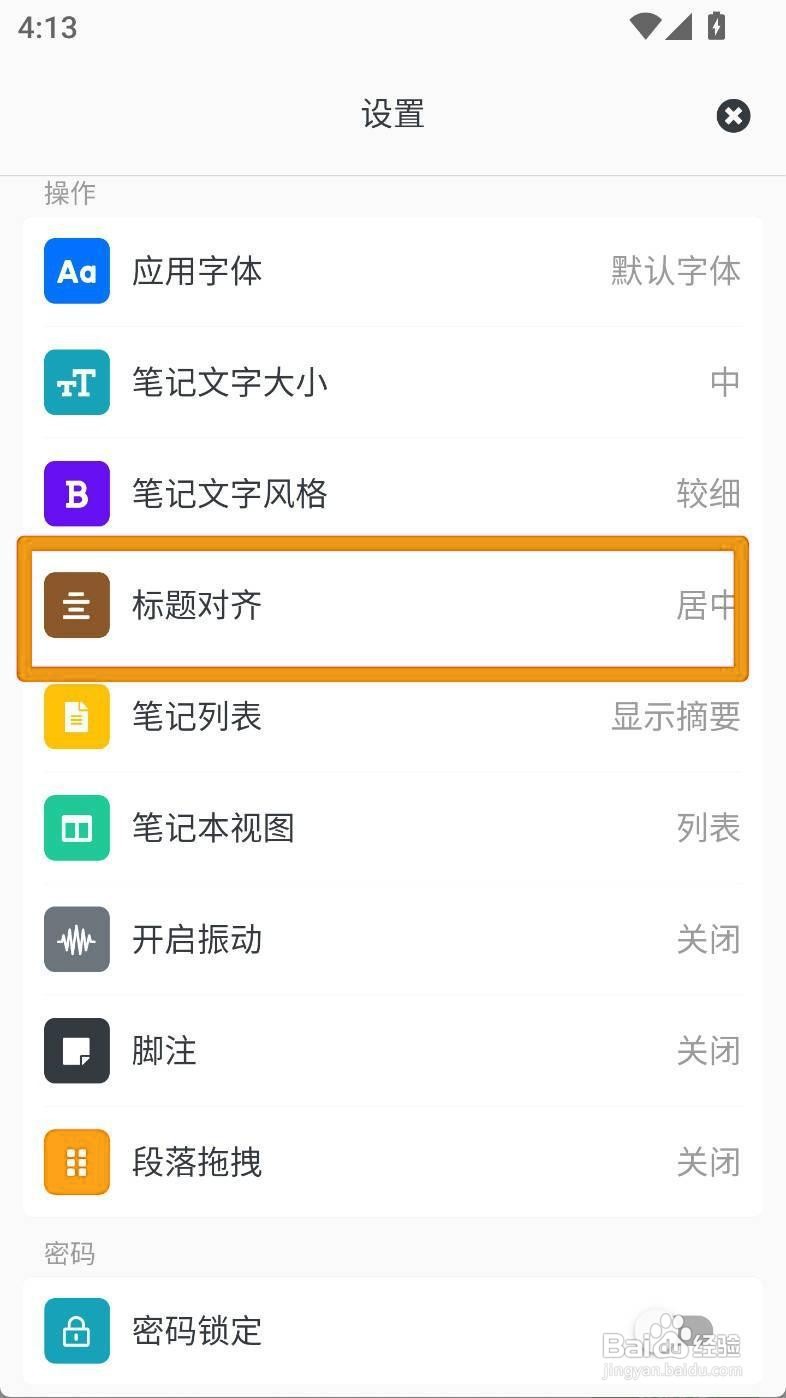Click the orange 段落拖拽 drag grid icon
Image resolution: width=786 pixels, height=1398 pixels.
[x=76, y=1162]
